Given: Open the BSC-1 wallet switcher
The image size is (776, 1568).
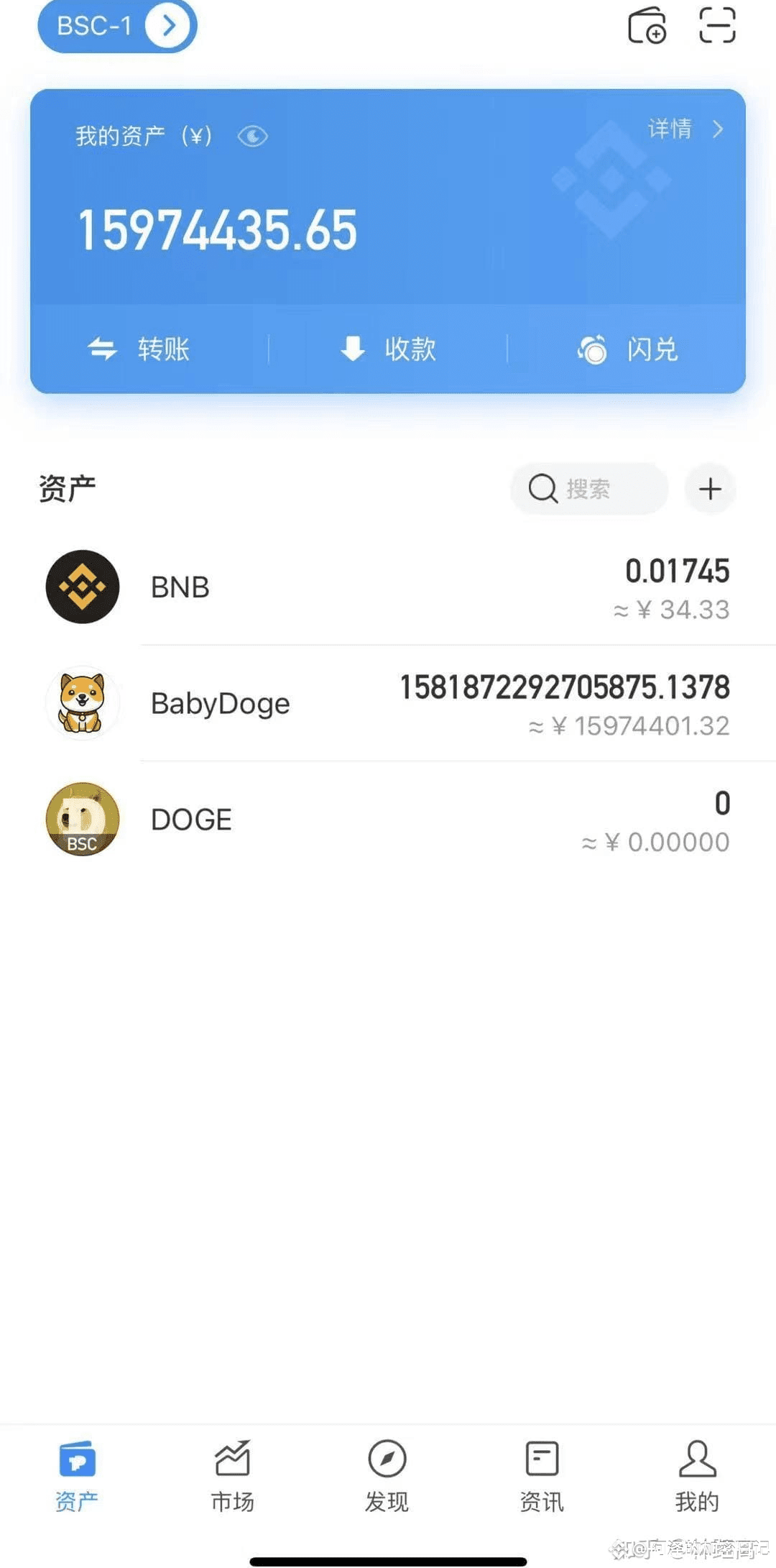Looking at the screenshot, I should coord(117,27).
